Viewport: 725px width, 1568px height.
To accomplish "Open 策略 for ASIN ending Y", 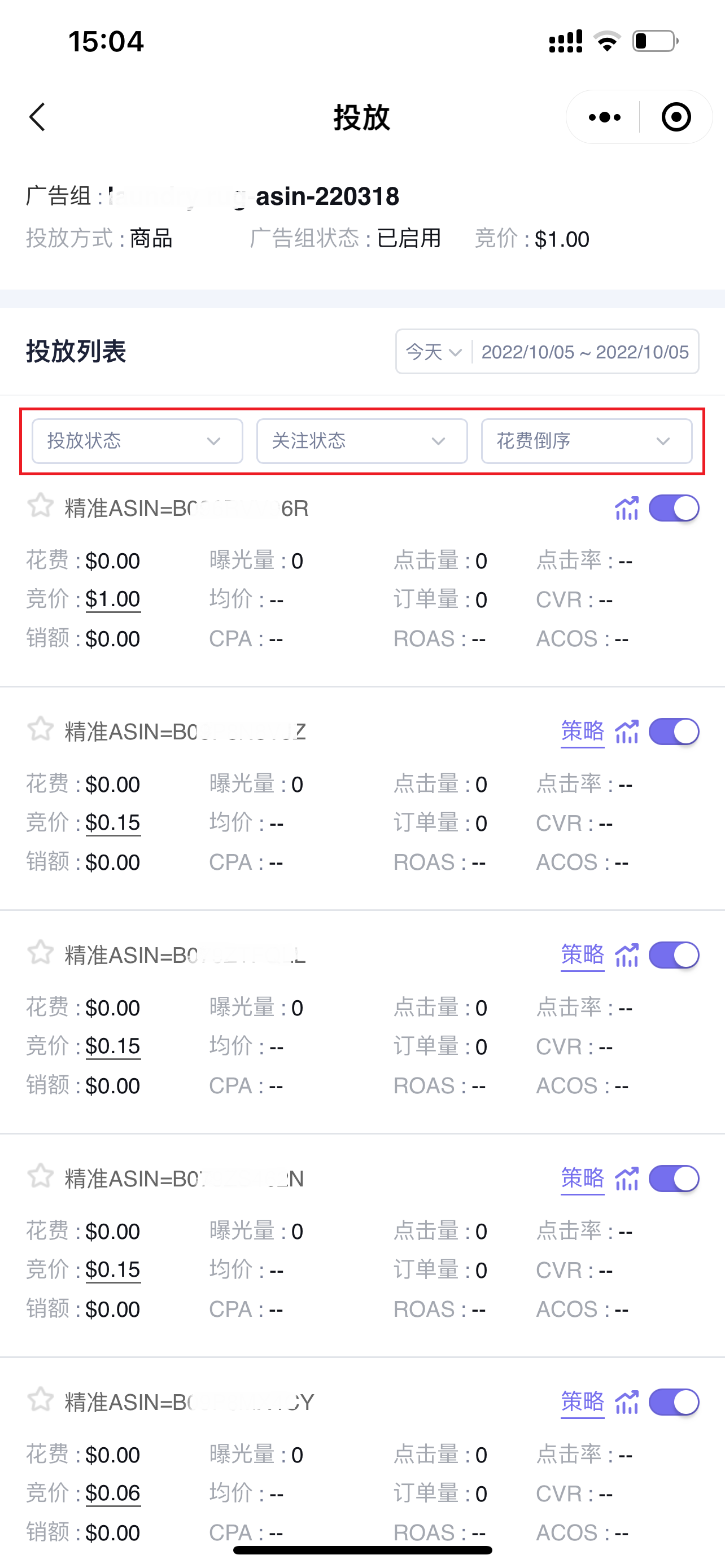I will (583, 1401).
